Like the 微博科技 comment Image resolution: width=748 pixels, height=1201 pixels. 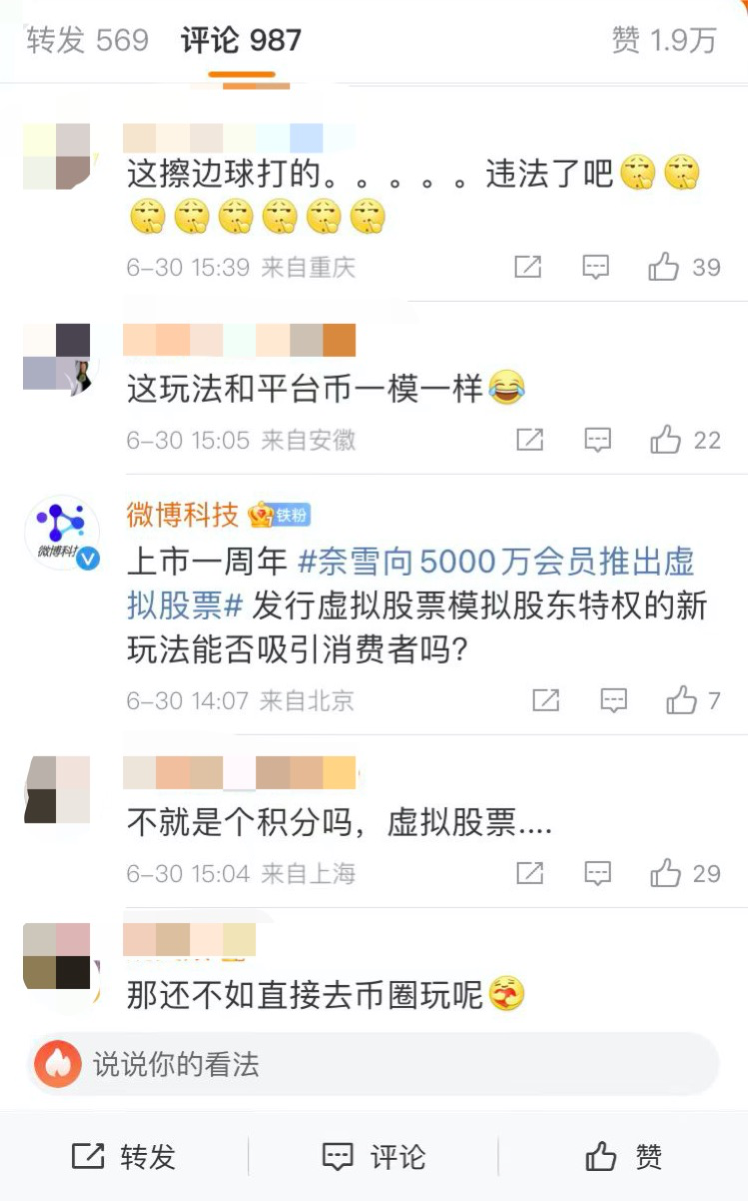click(682, 701)
